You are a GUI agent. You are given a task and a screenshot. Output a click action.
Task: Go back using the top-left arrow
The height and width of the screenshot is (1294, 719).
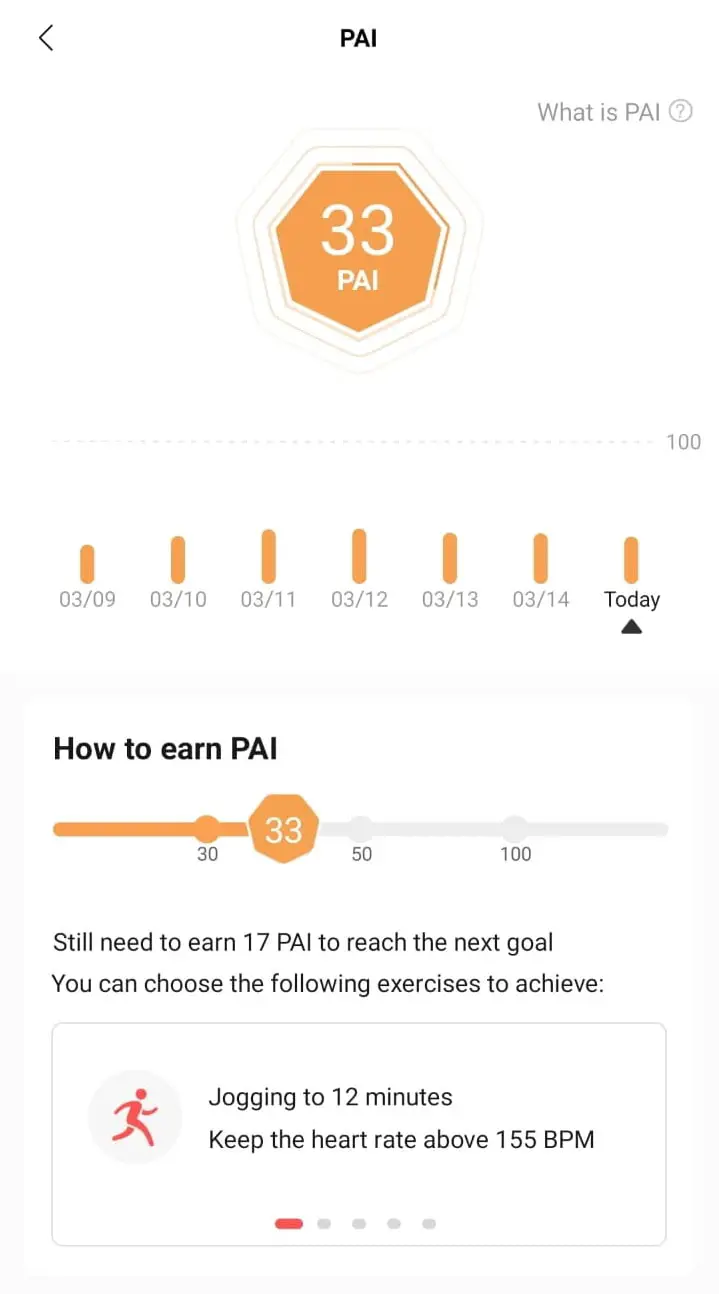46,39
